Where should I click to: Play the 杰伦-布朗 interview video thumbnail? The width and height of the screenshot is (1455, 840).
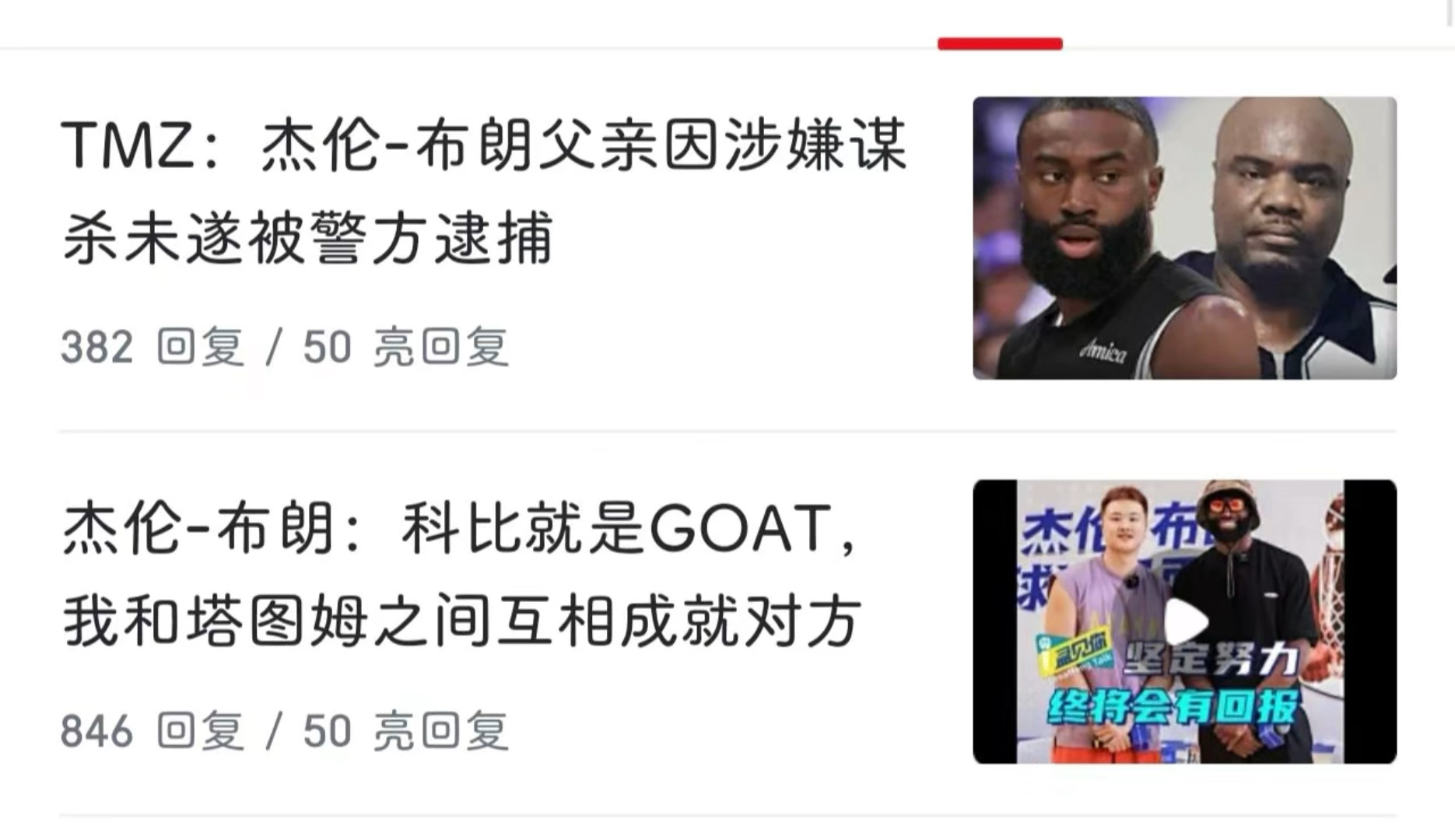pos(1185,621)
